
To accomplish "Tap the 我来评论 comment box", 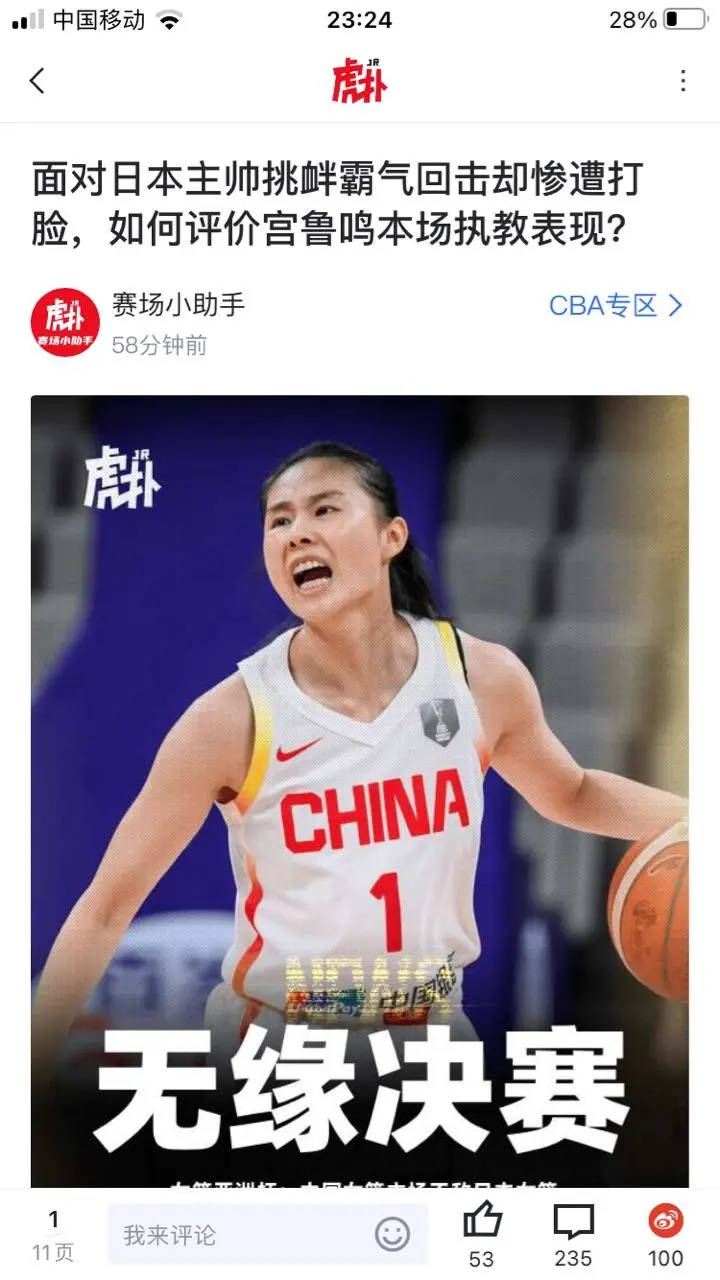I will [x=240, y=1235].
